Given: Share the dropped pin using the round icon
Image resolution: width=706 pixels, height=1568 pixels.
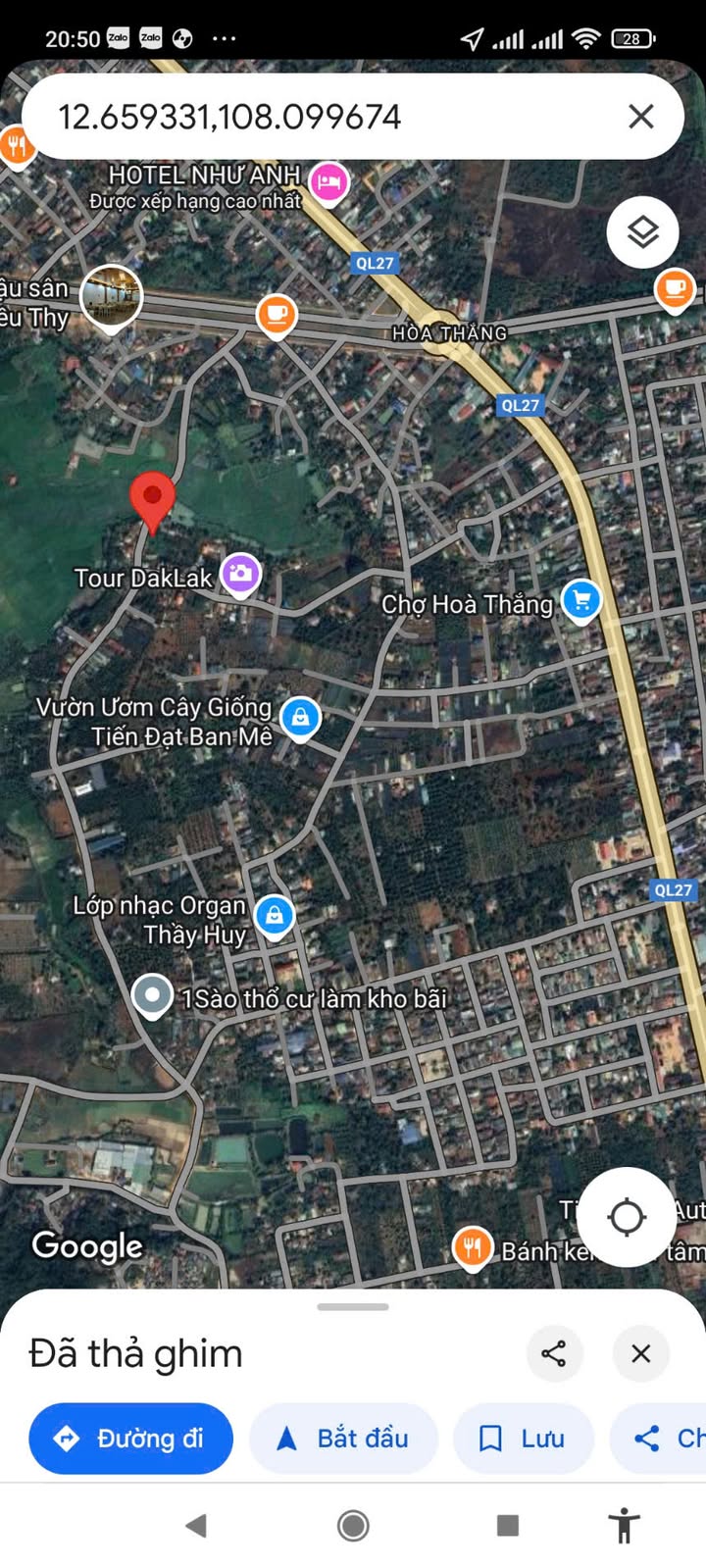Looking at the screenshot, I should [554, 1353].
